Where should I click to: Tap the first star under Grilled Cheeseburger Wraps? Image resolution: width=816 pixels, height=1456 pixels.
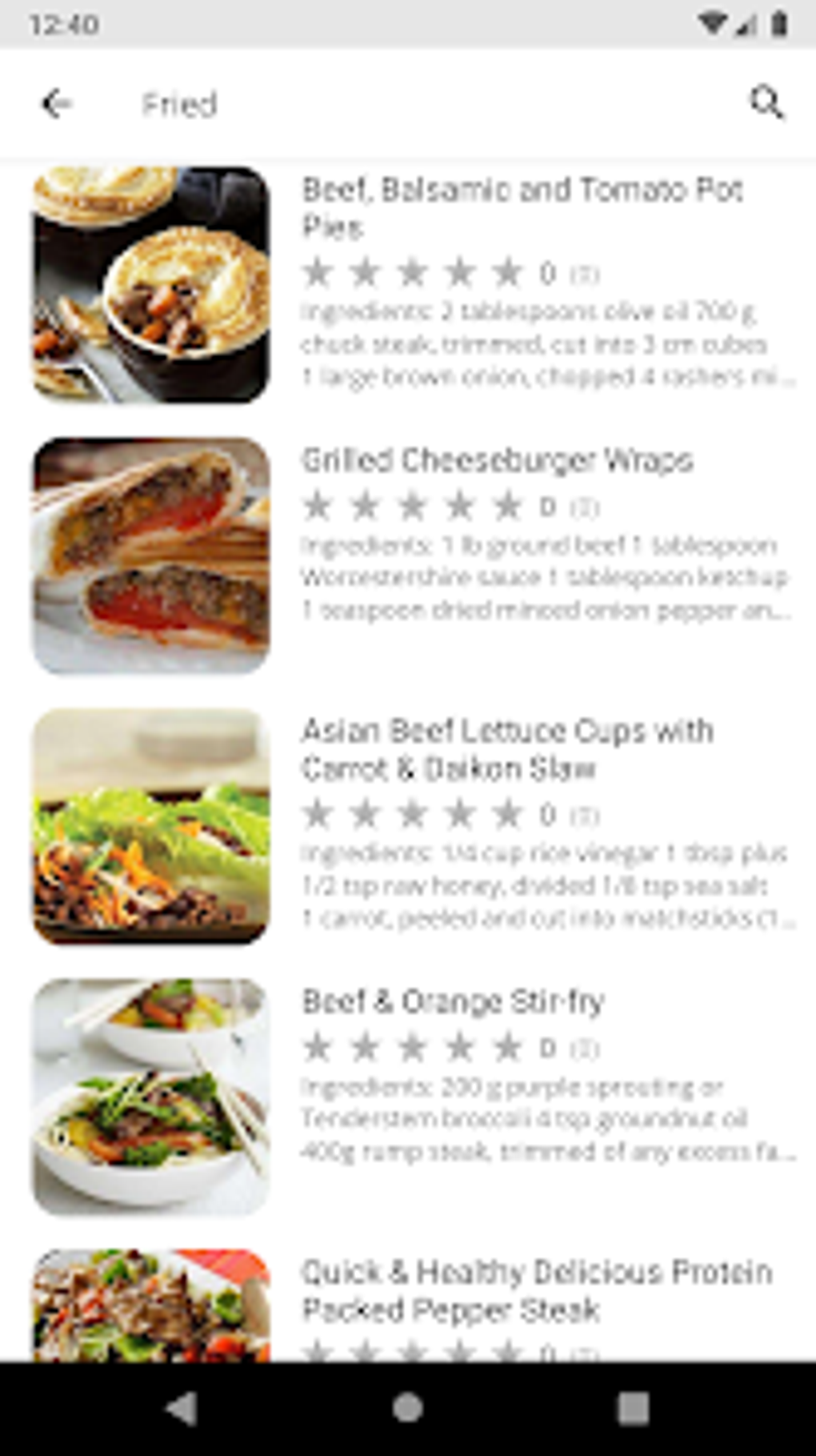point(317,504)
